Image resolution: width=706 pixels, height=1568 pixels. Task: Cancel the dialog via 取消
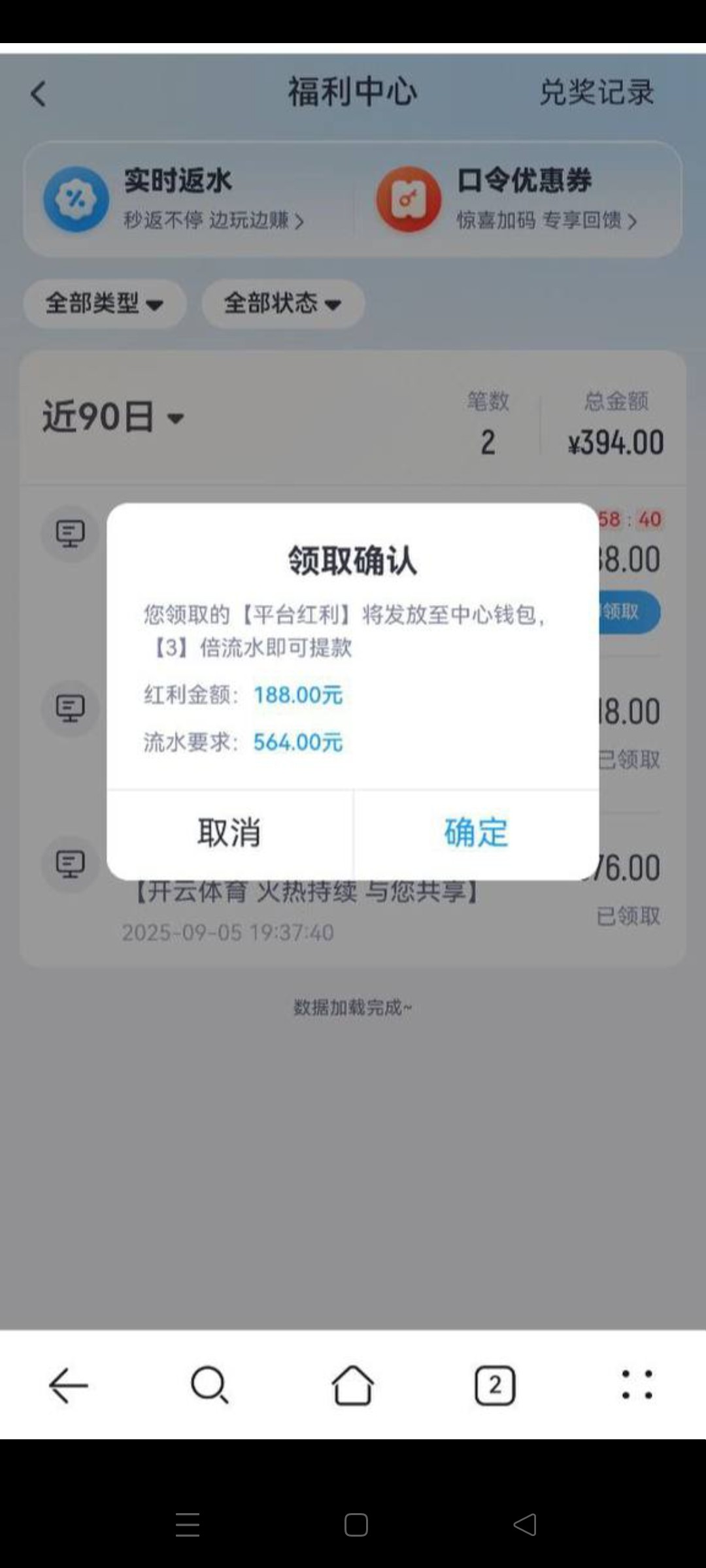tap(229, 833)
